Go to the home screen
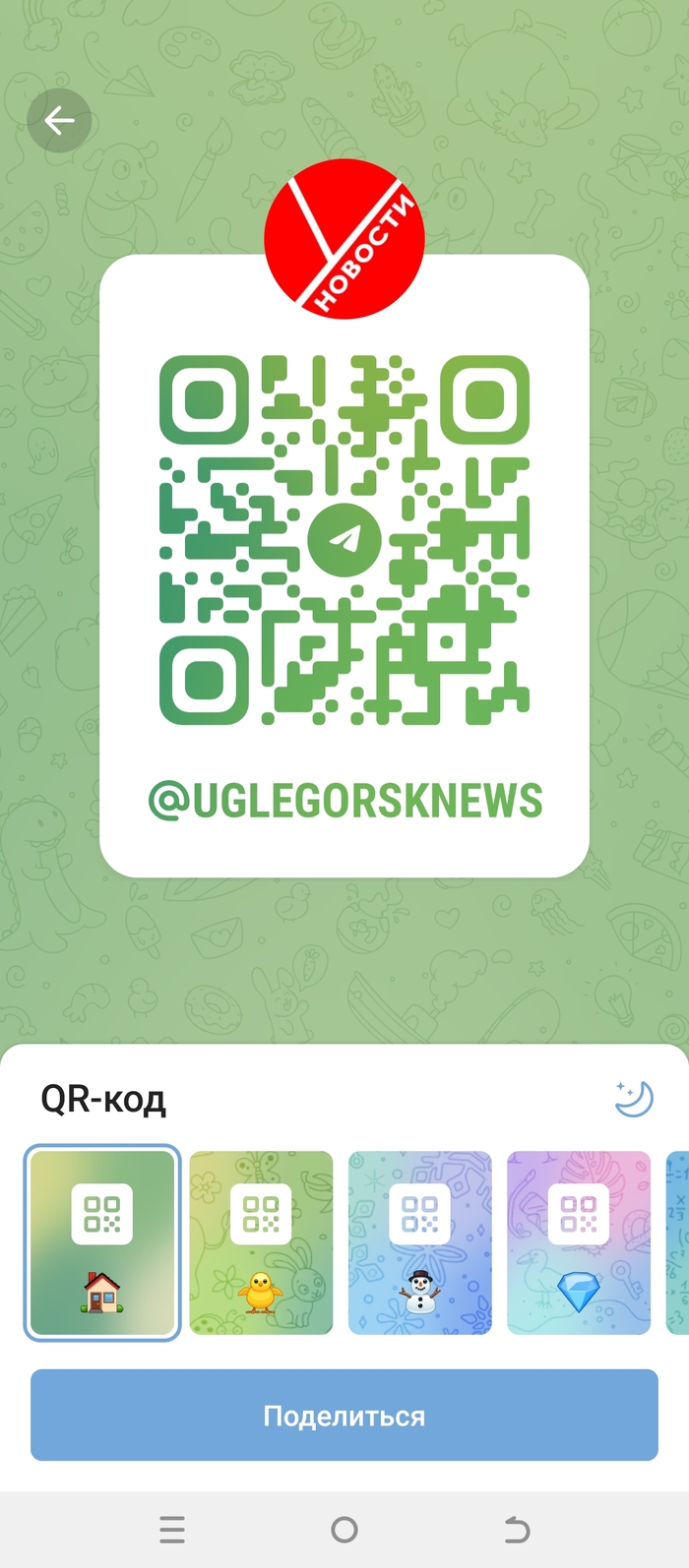The height and width of the screenshot is (1568, 689). point(344,1529)
